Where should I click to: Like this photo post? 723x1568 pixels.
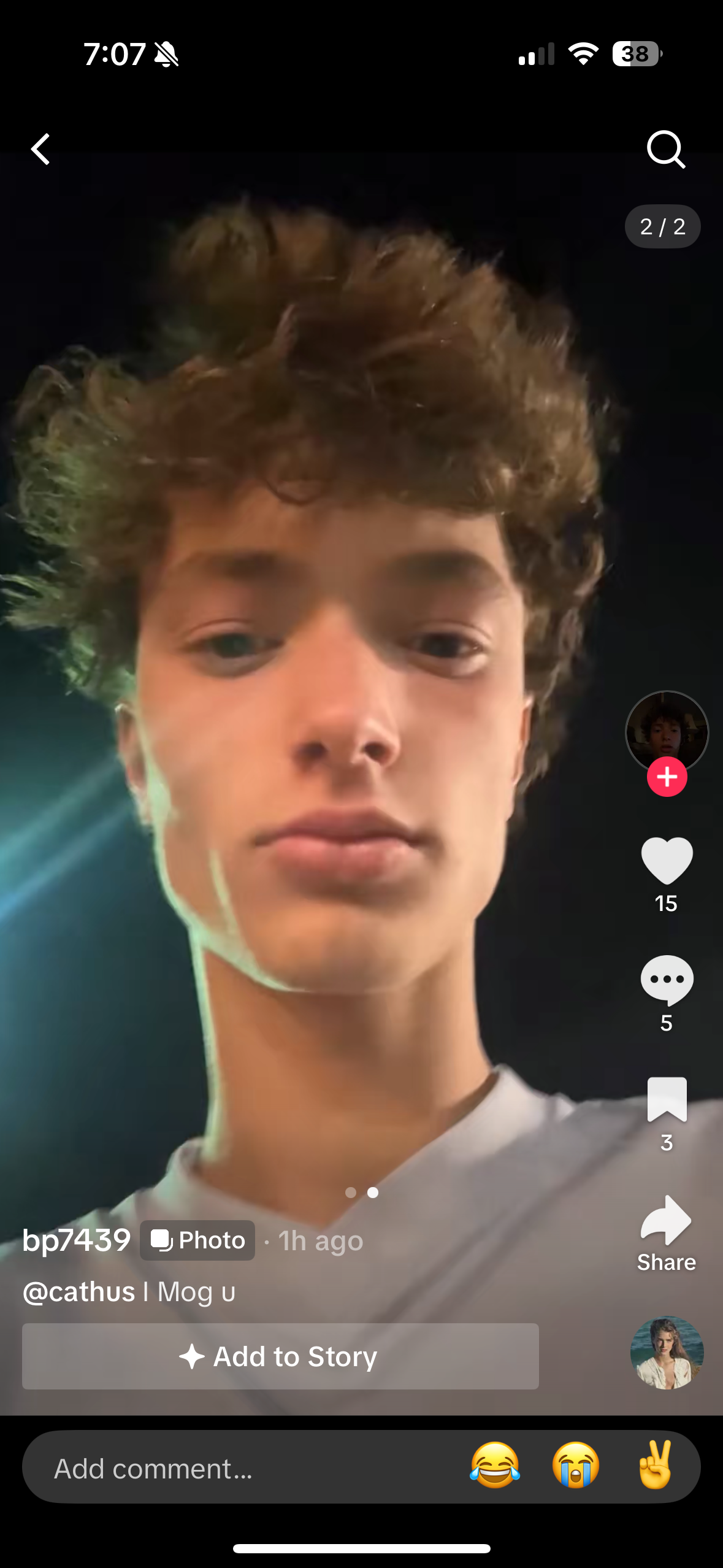pos(667,860)
